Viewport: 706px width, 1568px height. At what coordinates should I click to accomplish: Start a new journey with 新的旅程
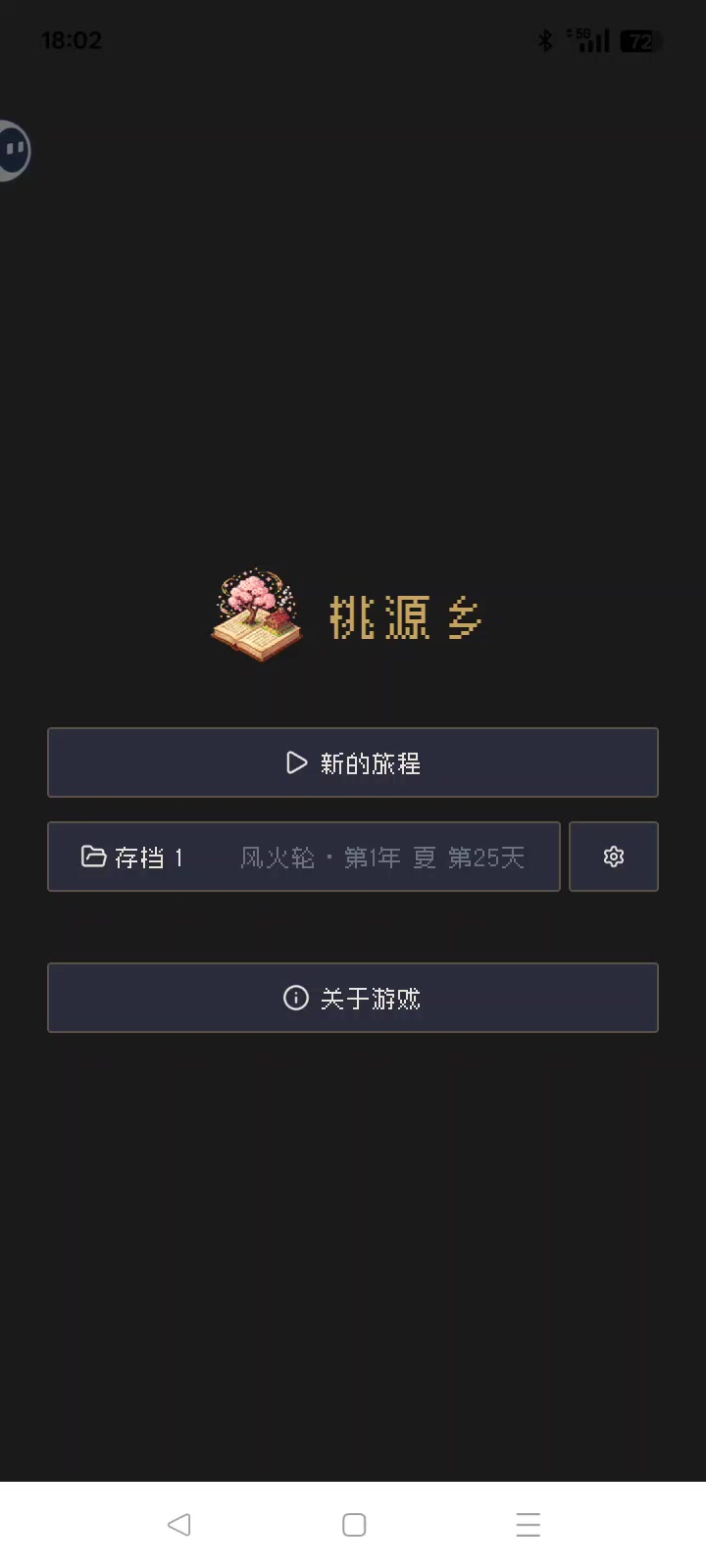coord(353,762)
